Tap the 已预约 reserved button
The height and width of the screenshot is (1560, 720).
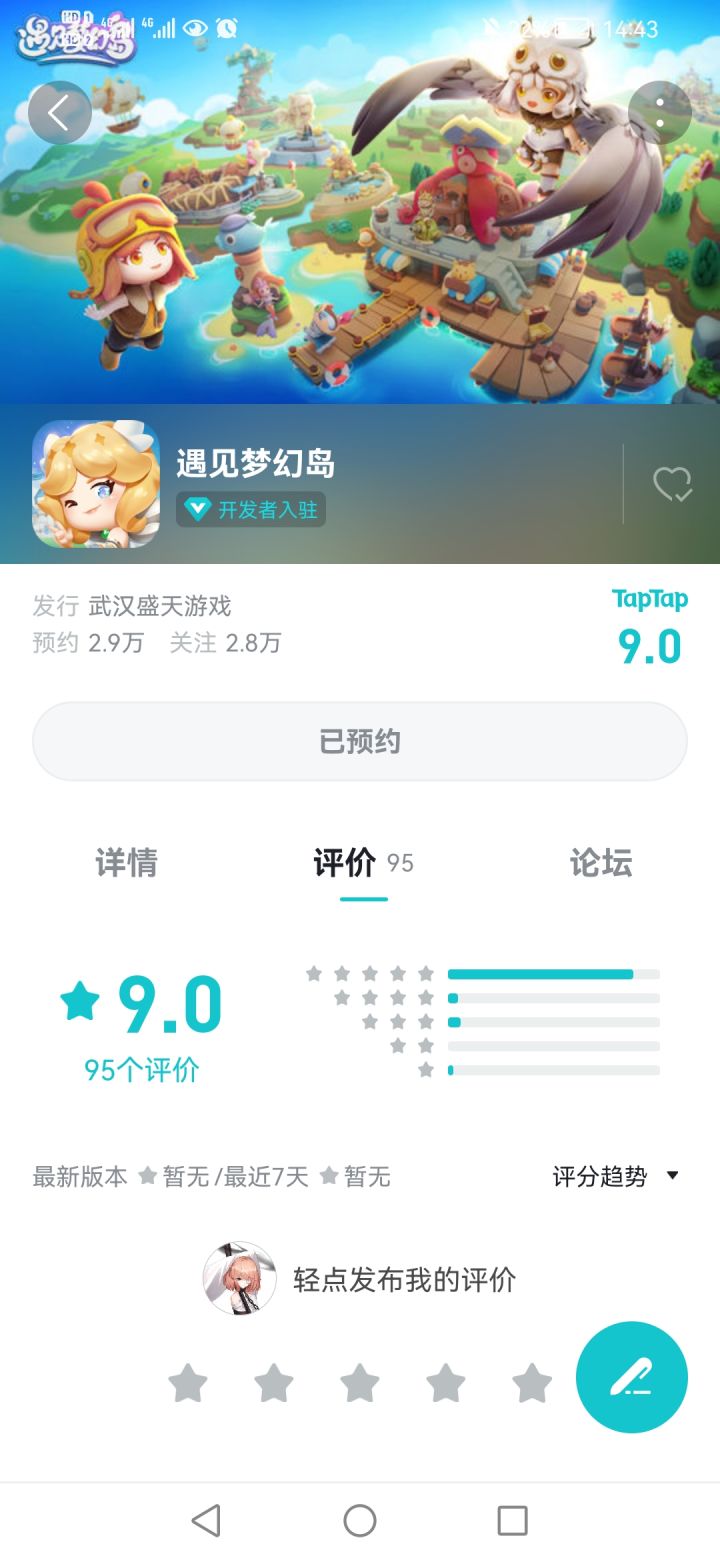360,741
